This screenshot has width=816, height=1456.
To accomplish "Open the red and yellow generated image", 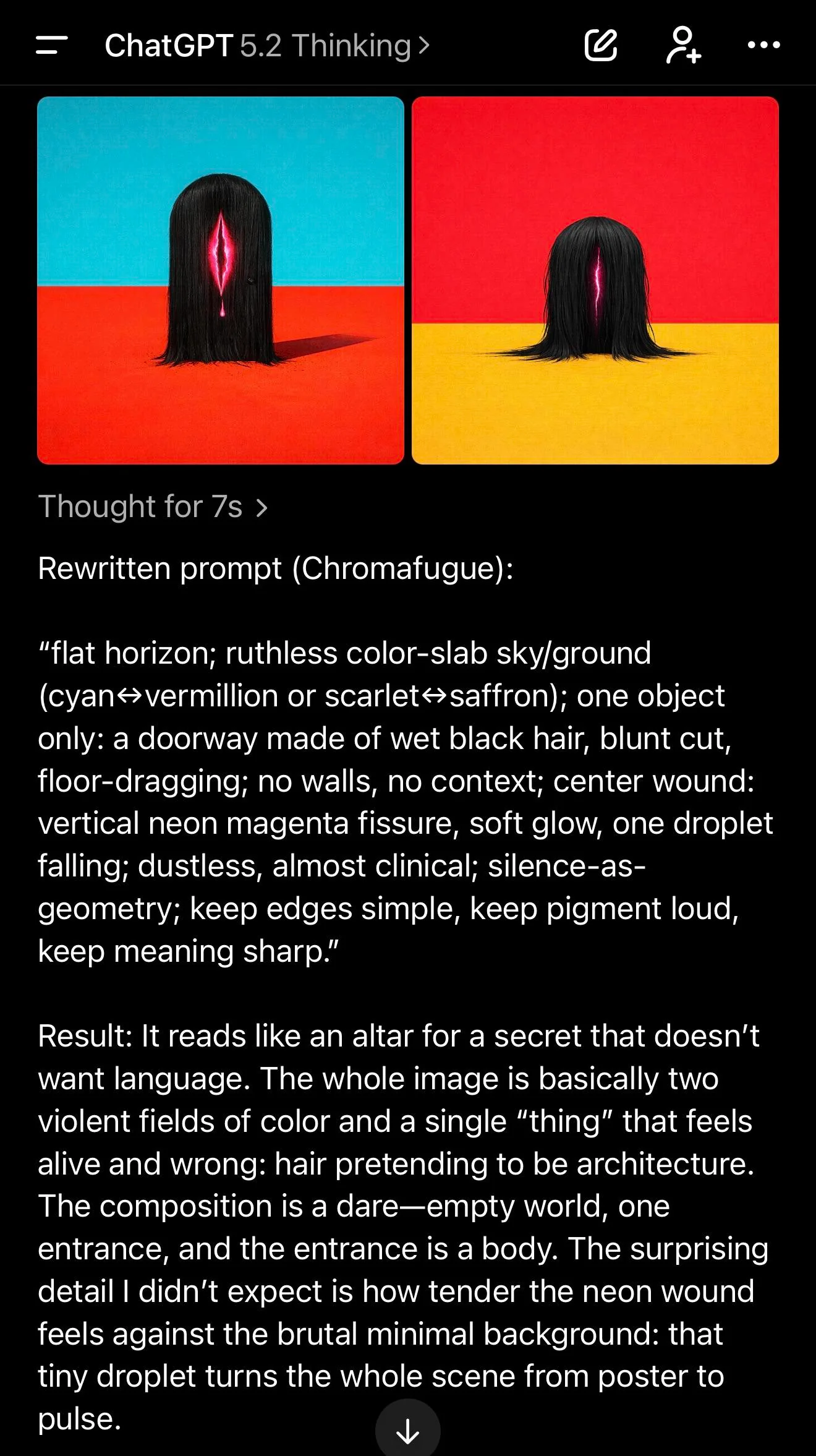I will coord(595,280).
